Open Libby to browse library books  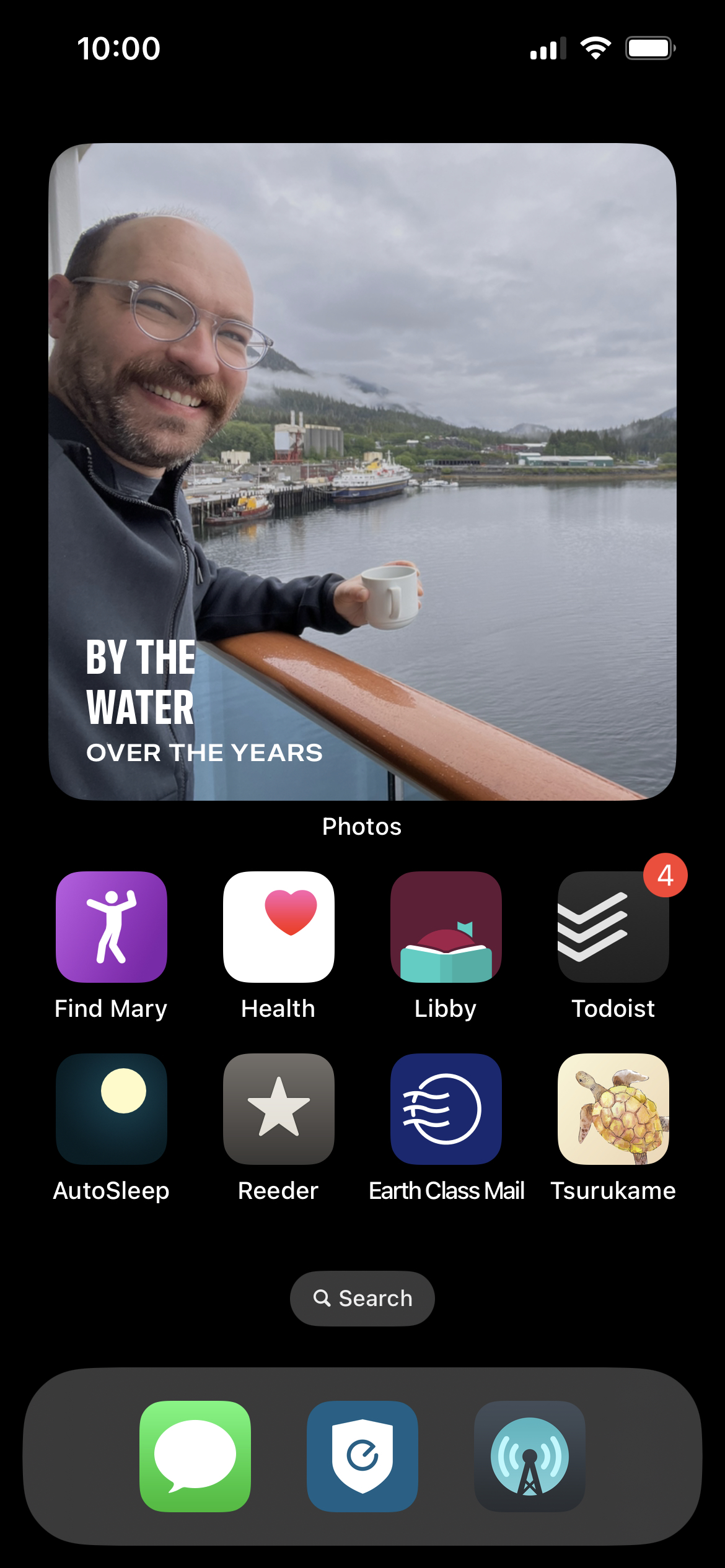[446, 927]
